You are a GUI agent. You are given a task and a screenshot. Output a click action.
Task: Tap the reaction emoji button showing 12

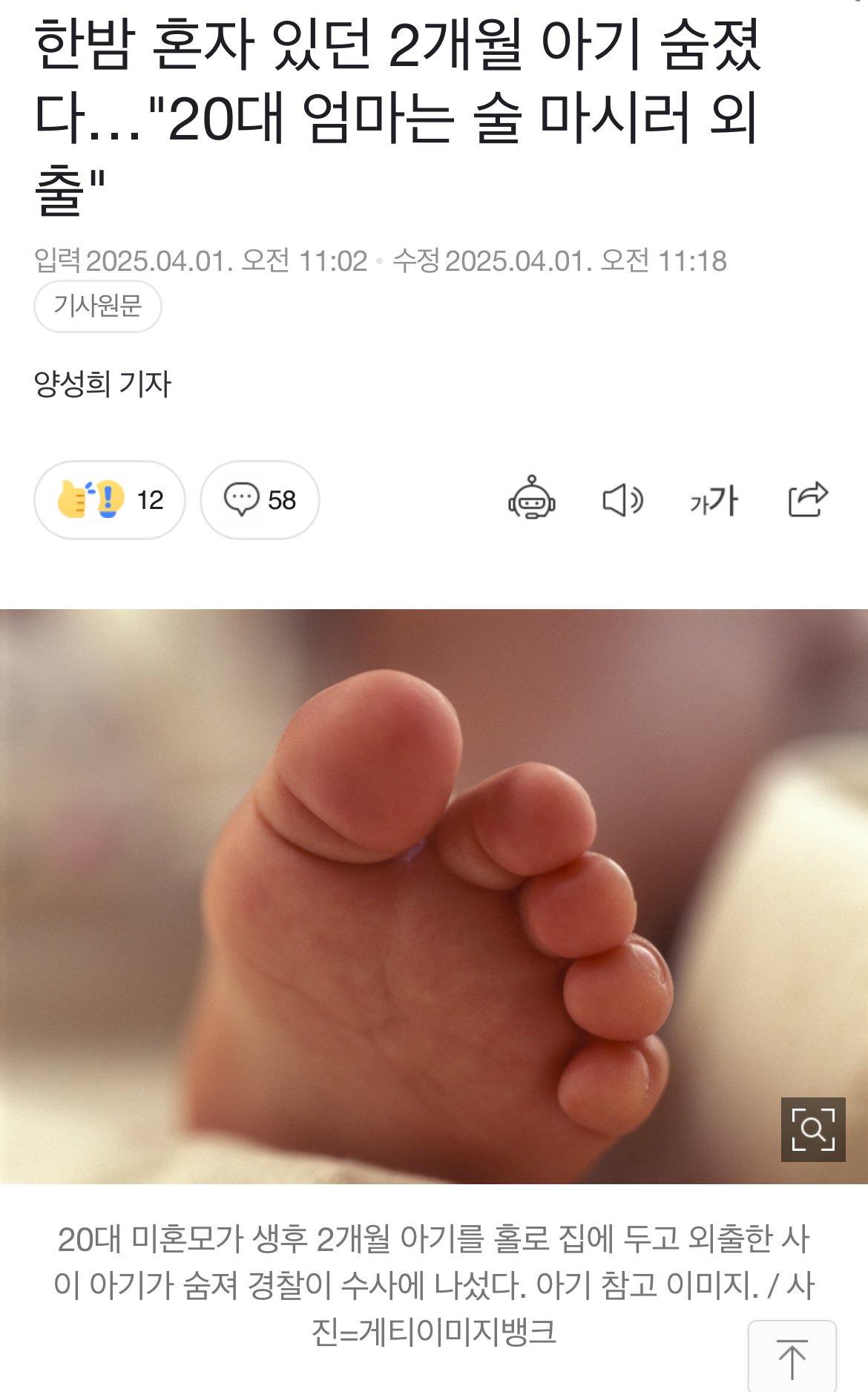110,499
